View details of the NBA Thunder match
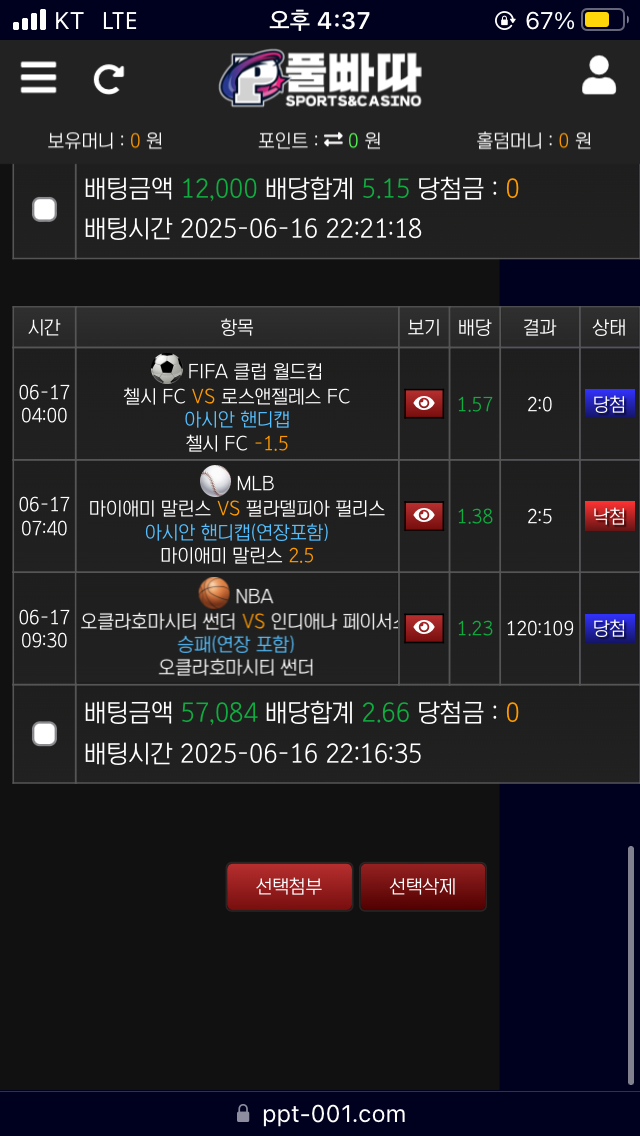This screenshot has width=640, height=1136. [x=424, y=627]
